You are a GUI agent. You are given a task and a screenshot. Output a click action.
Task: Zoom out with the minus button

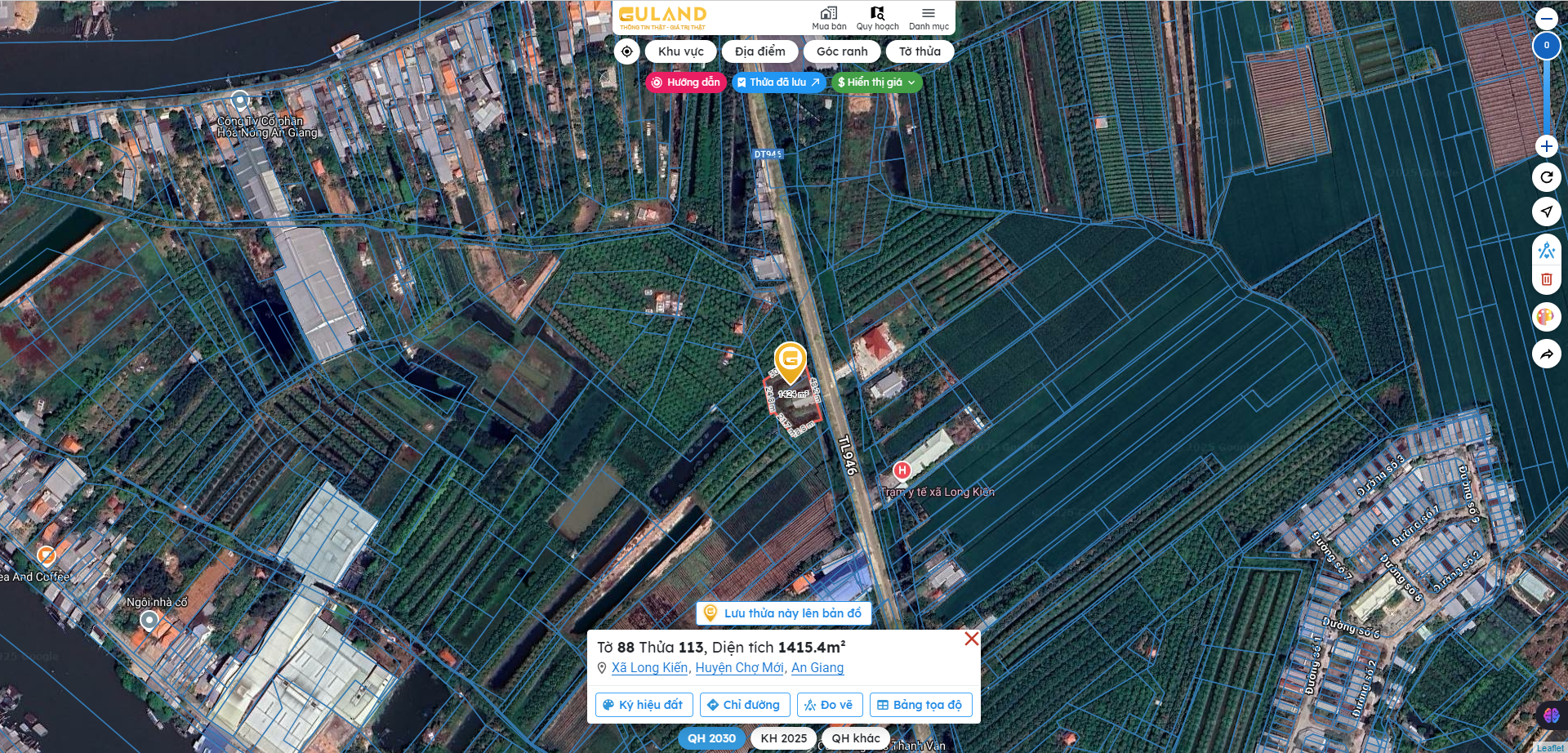pos(1546,18)
